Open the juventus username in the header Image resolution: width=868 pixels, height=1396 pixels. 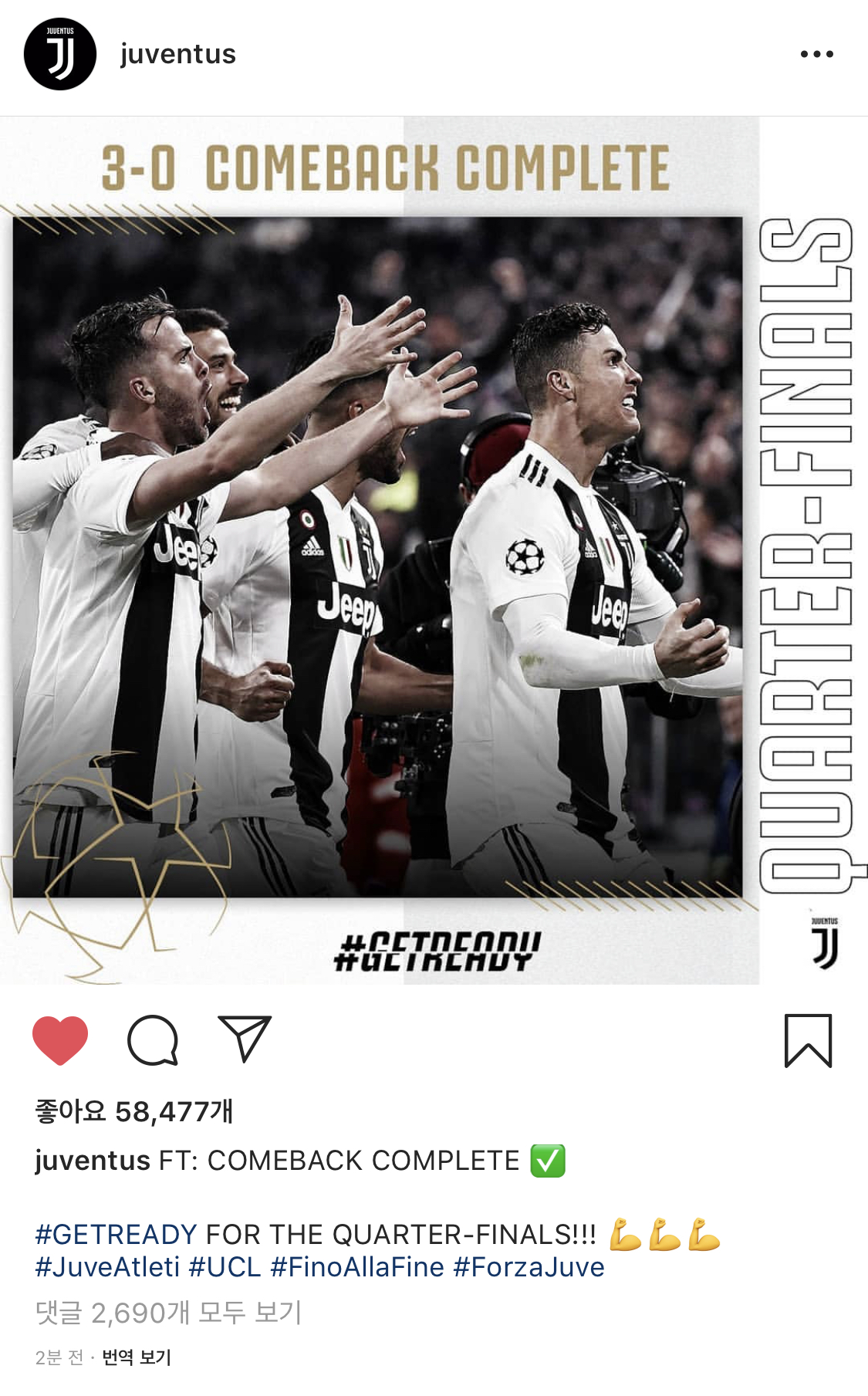tap(177, 54)
